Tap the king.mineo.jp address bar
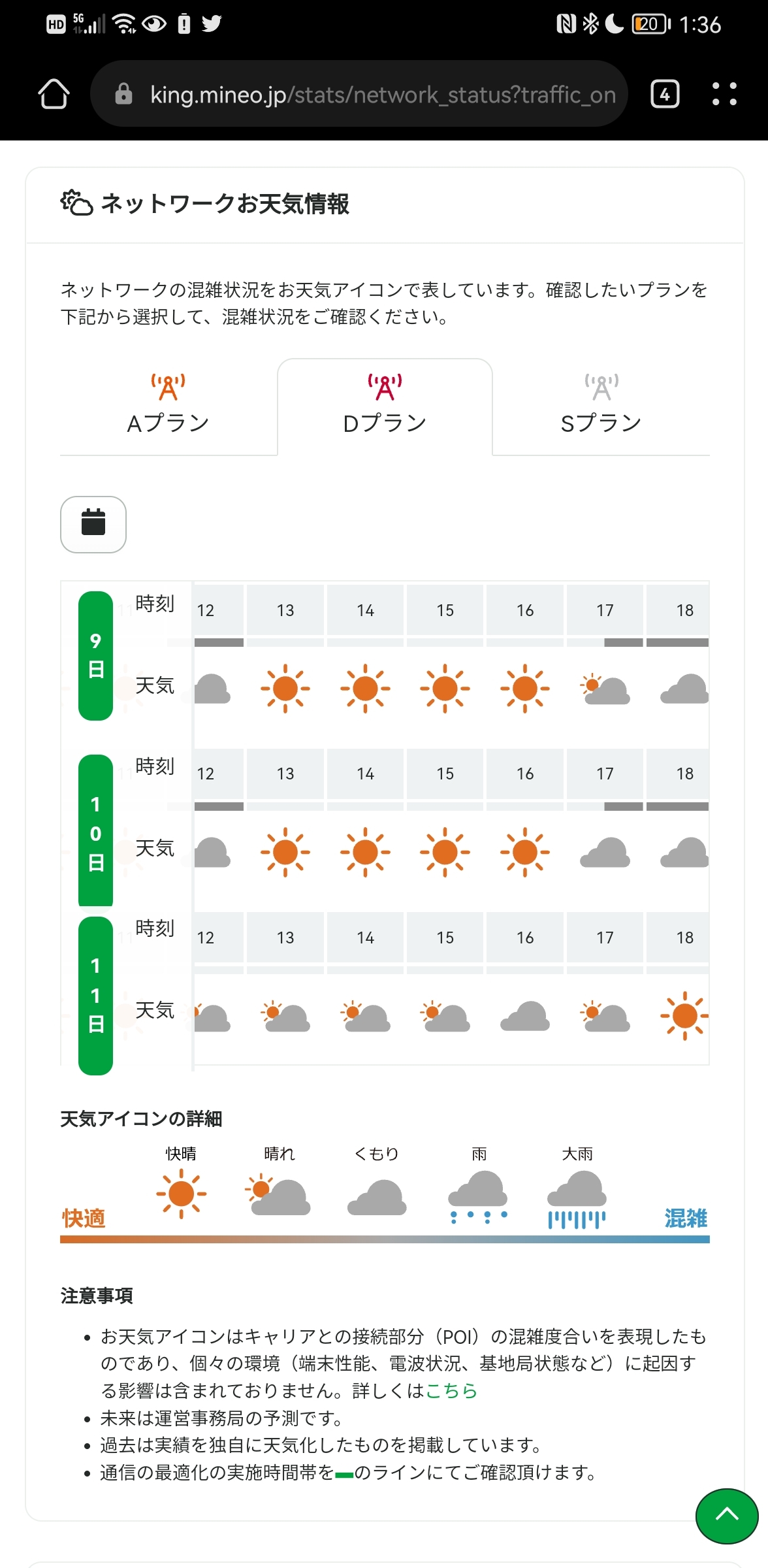This screenshot has height=1568, width=768. tap(359, 94)
